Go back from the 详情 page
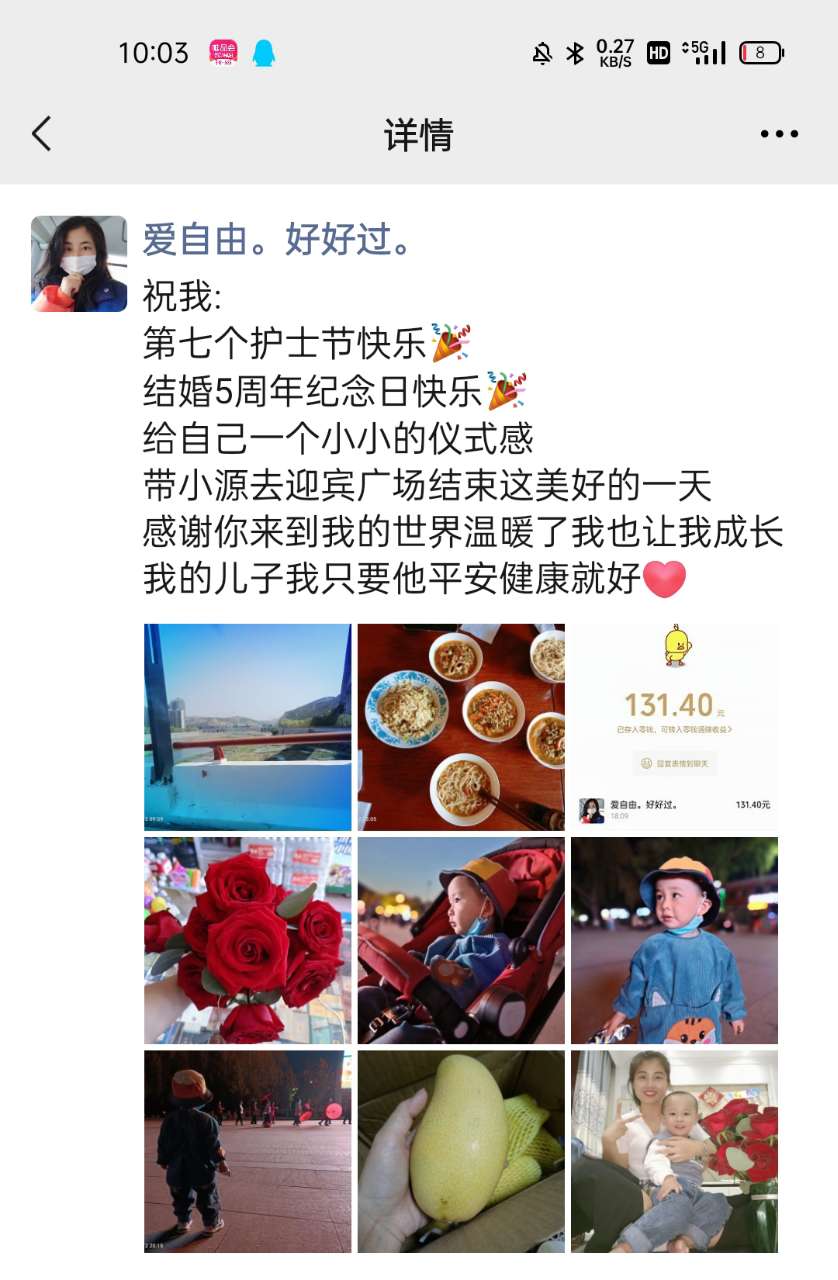The width and height of the screenshot is (838, 1280). (41, 134)
